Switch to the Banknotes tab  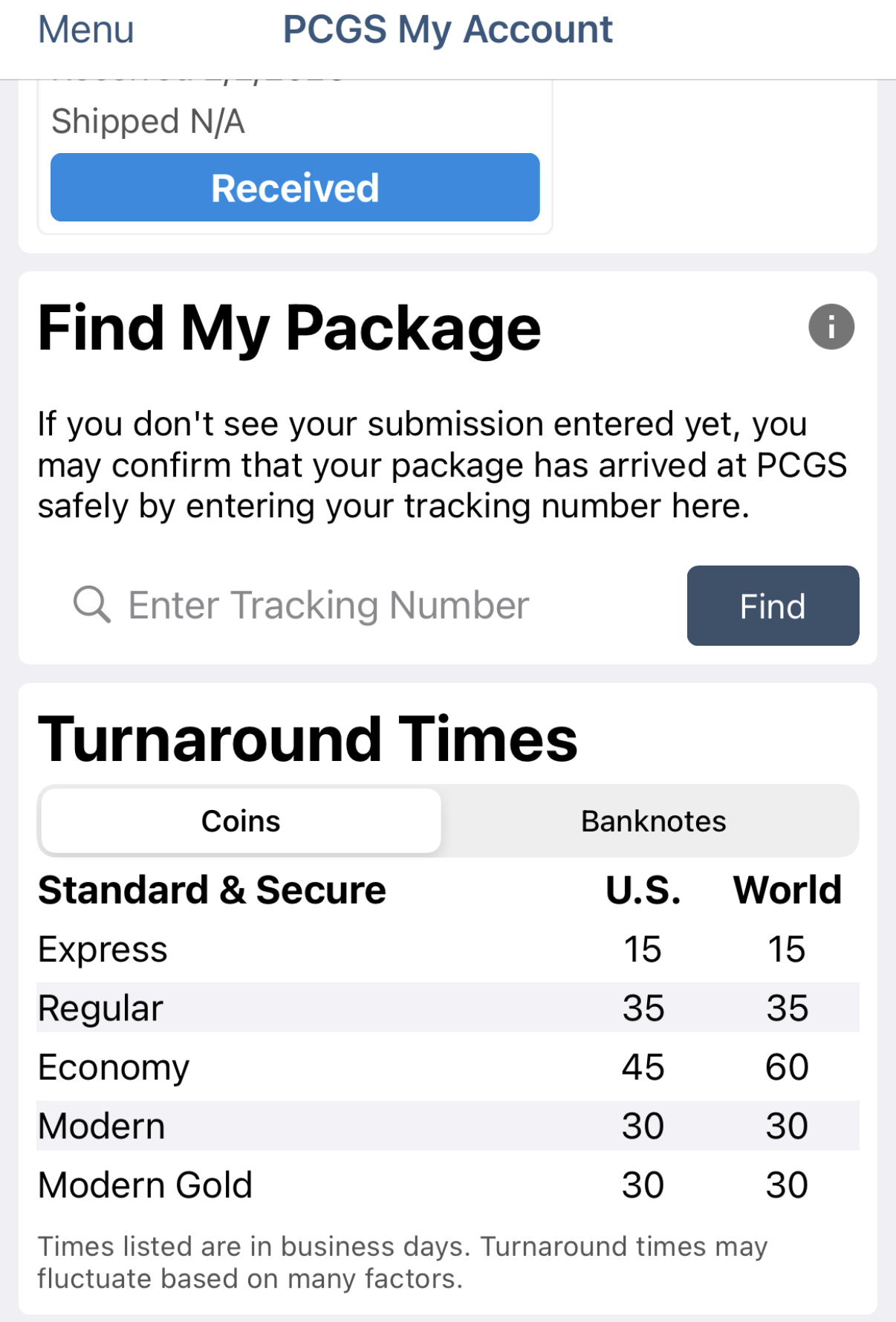pyautogui.click(x=653, y=821)
